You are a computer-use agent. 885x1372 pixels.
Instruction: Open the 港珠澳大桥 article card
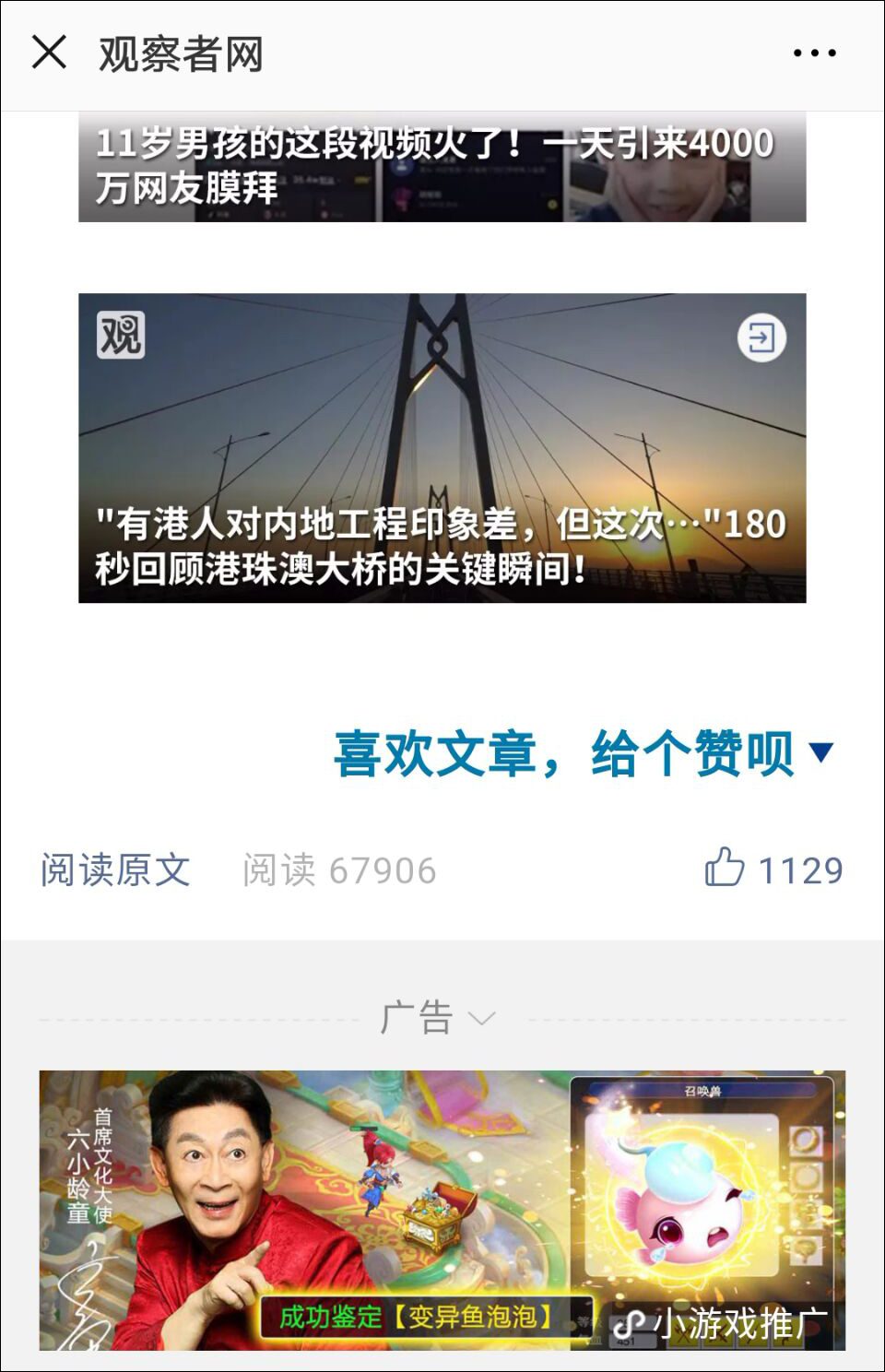[x=442, y=448]
